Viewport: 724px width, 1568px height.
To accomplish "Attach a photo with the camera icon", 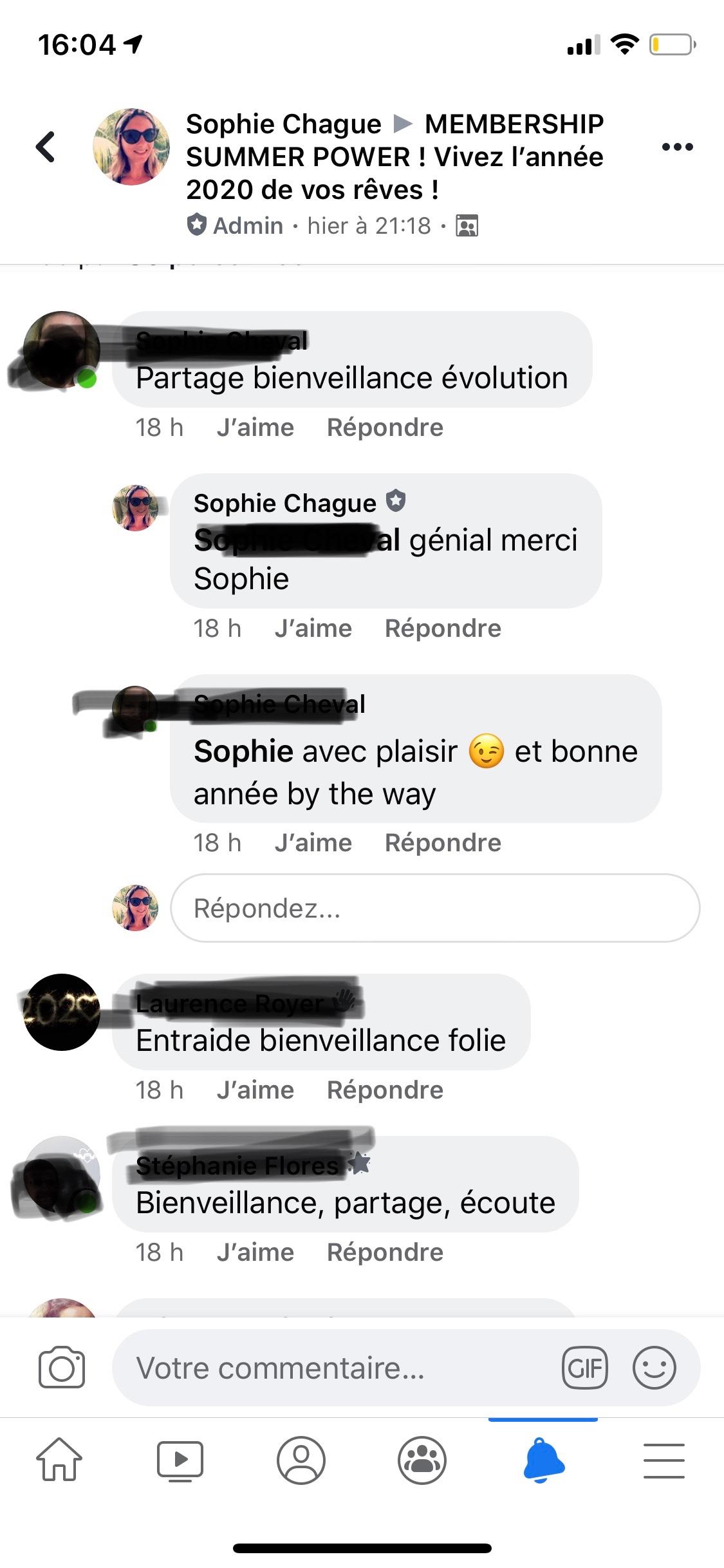I will tap(62, 1368).
